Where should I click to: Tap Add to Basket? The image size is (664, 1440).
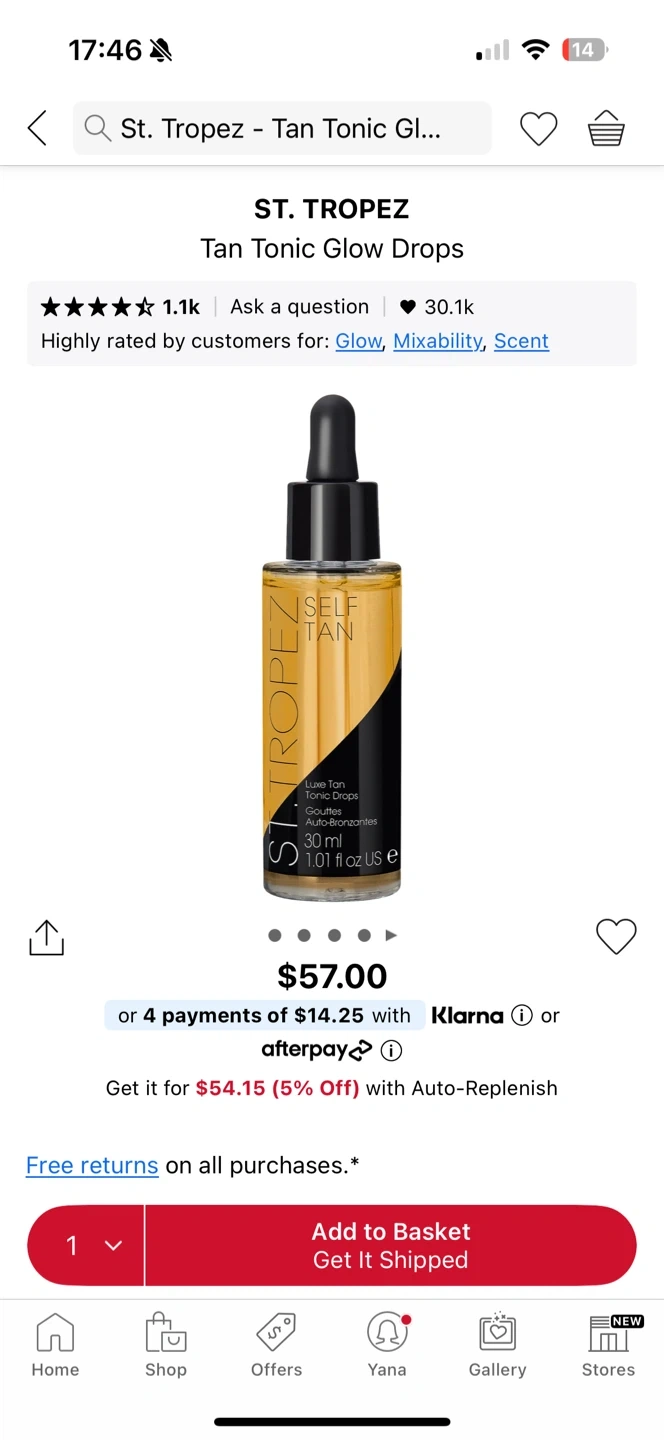click(391, 1245)
